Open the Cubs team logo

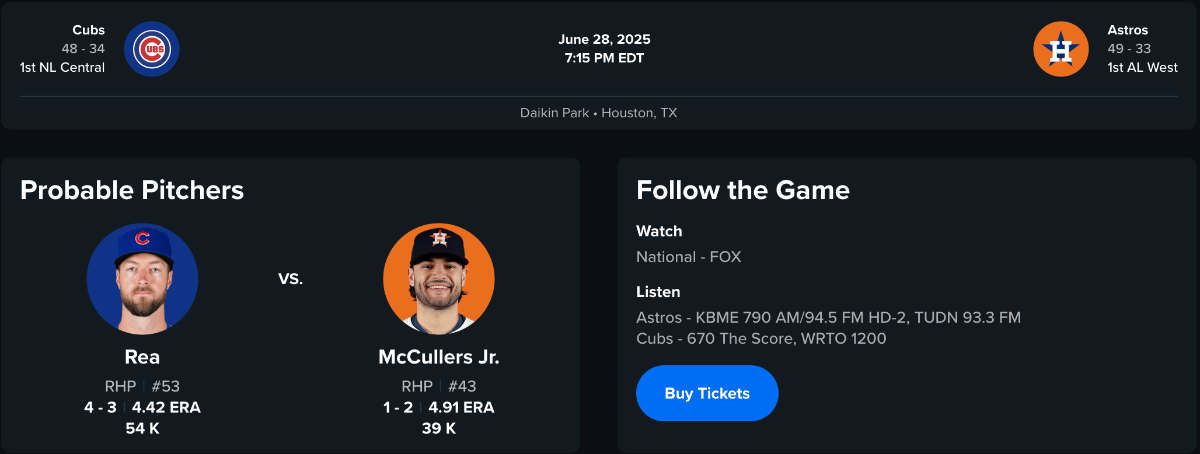(x=152, y=49)
